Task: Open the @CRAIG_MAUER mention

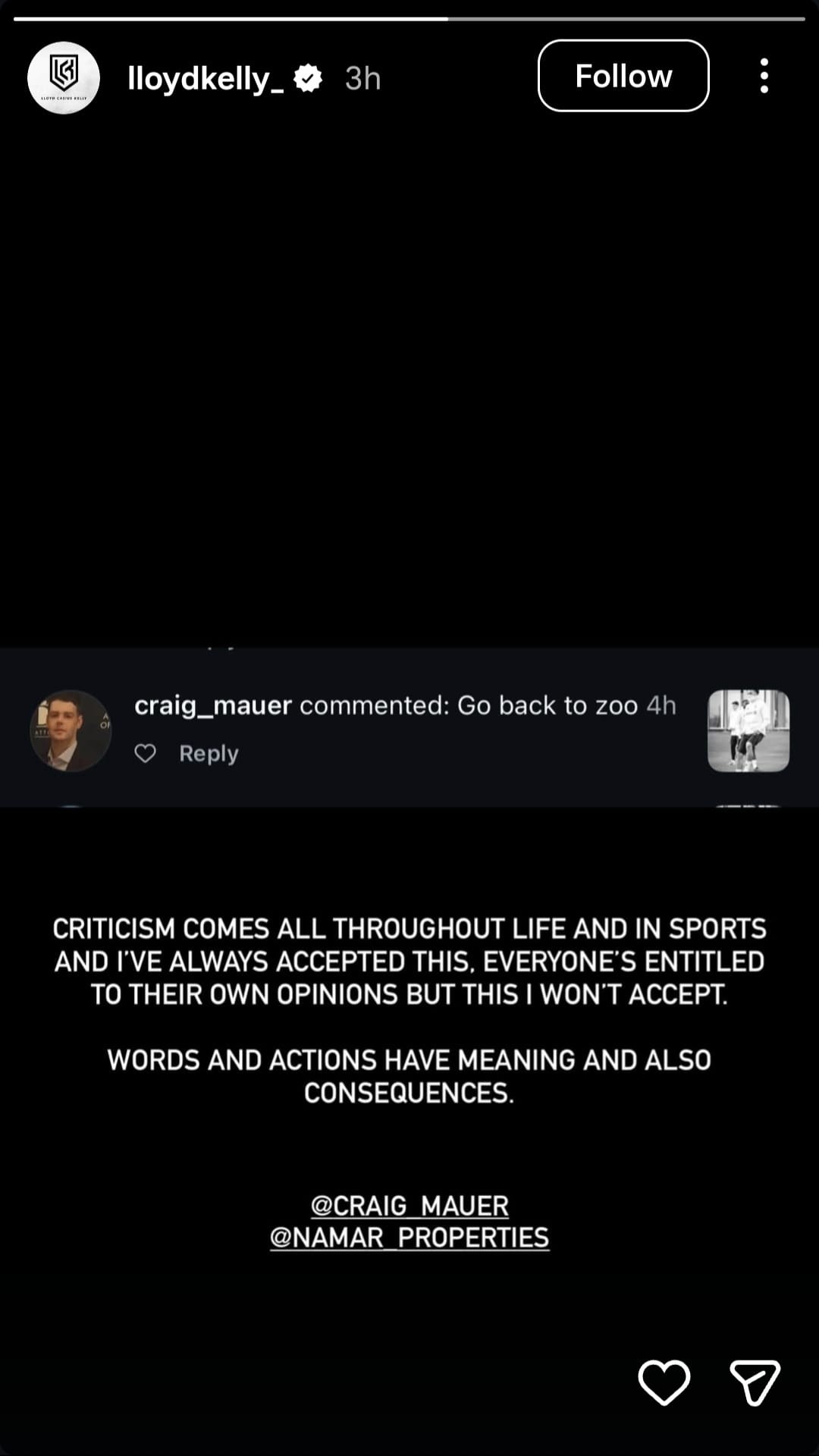Action: [409, 1205]
